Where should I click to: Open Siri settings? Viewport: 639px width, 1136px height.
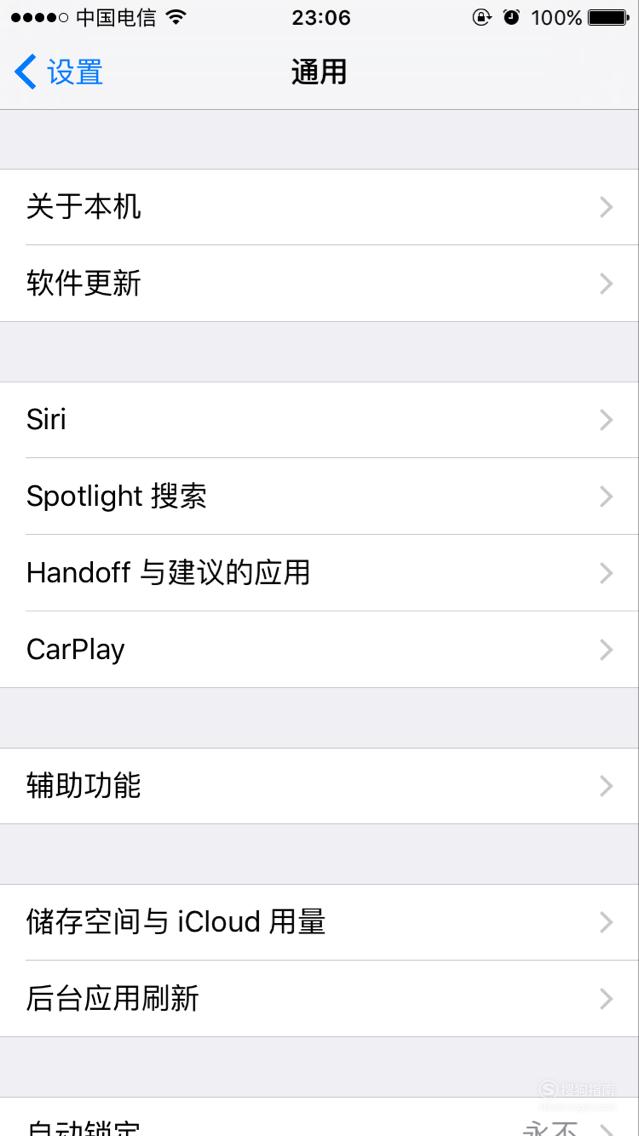tap(320, 419)
